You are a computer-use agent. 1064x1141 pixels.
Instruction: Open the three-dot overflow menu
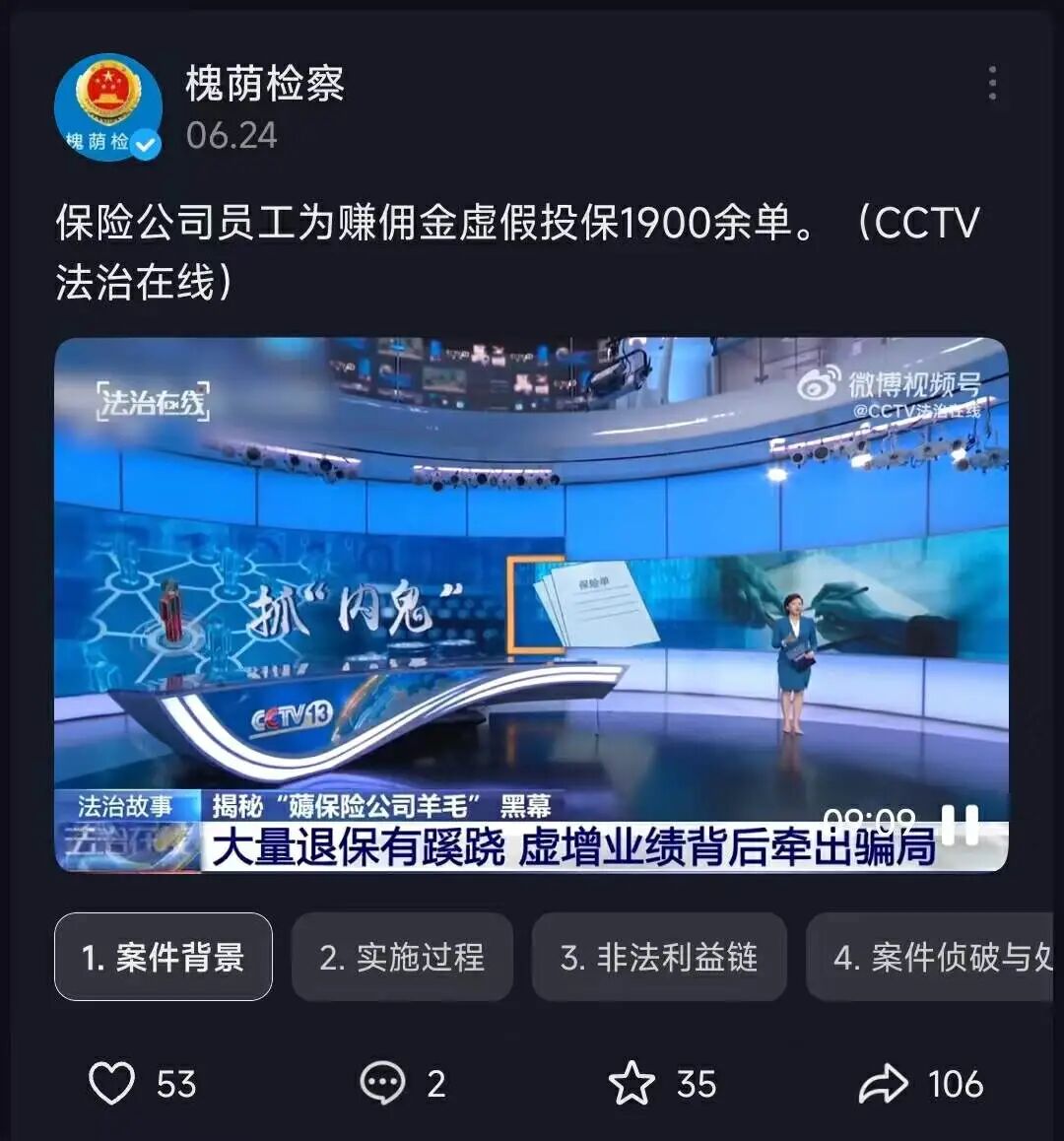coord(992,84)
